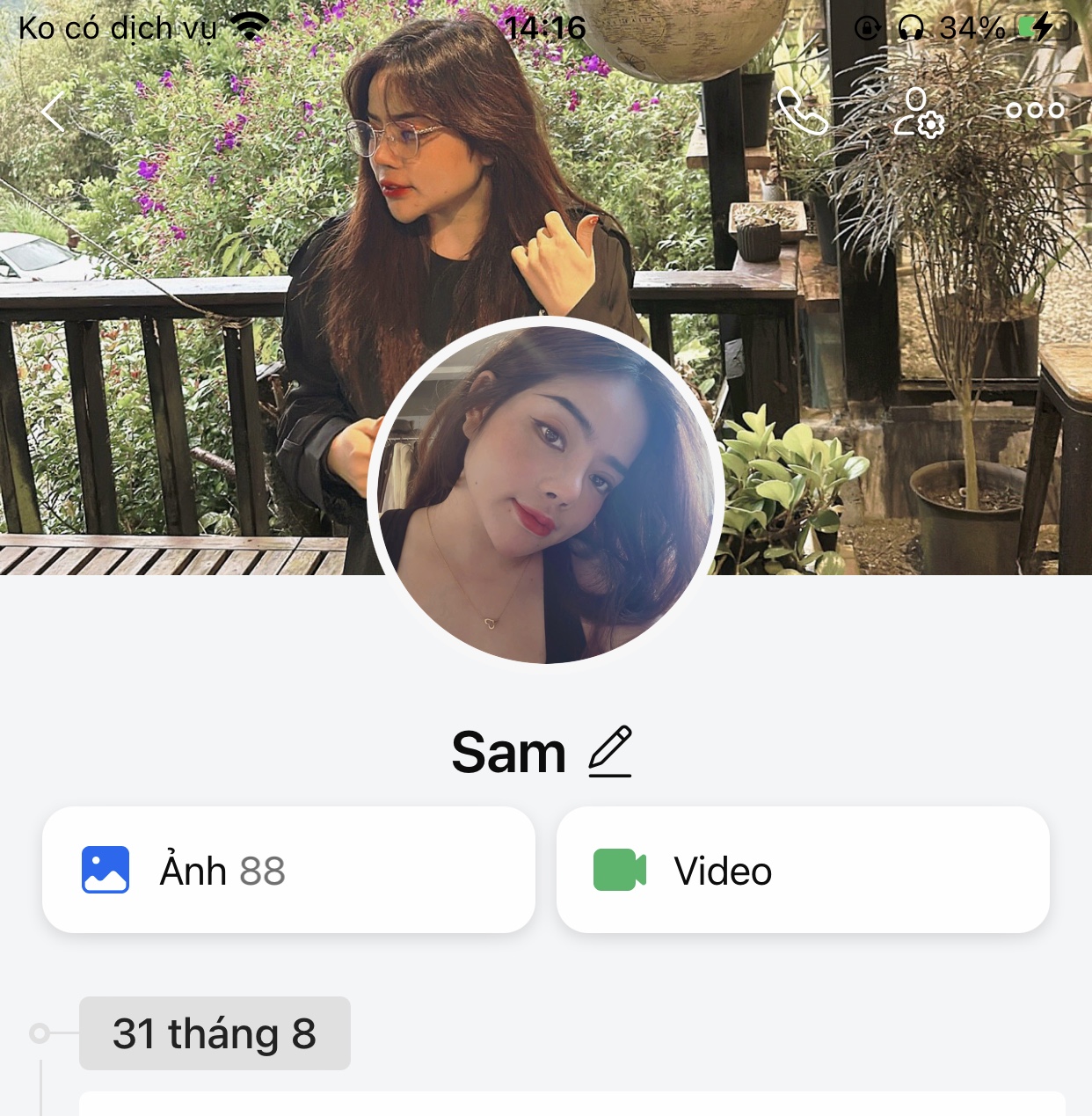
Task: Open the three-dot more options menu
Action: 1035,111
